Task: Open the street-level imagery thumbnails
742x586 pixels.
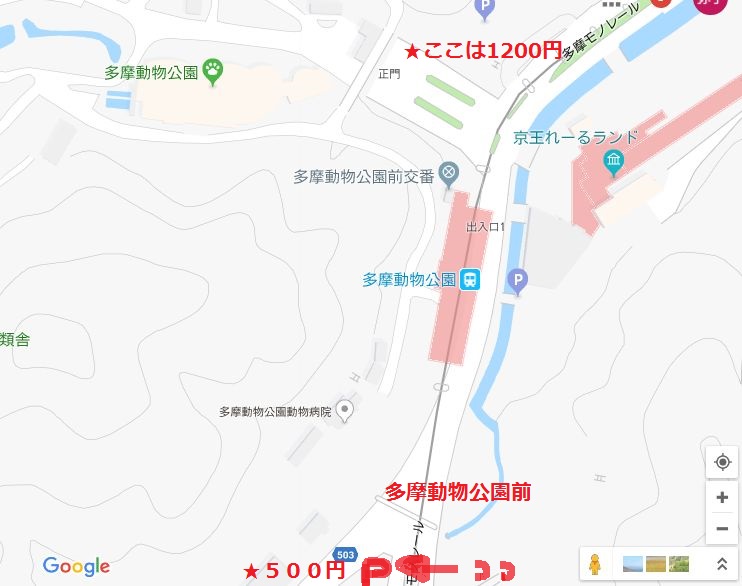Action: pyautogui.click(x=656, y=563)
